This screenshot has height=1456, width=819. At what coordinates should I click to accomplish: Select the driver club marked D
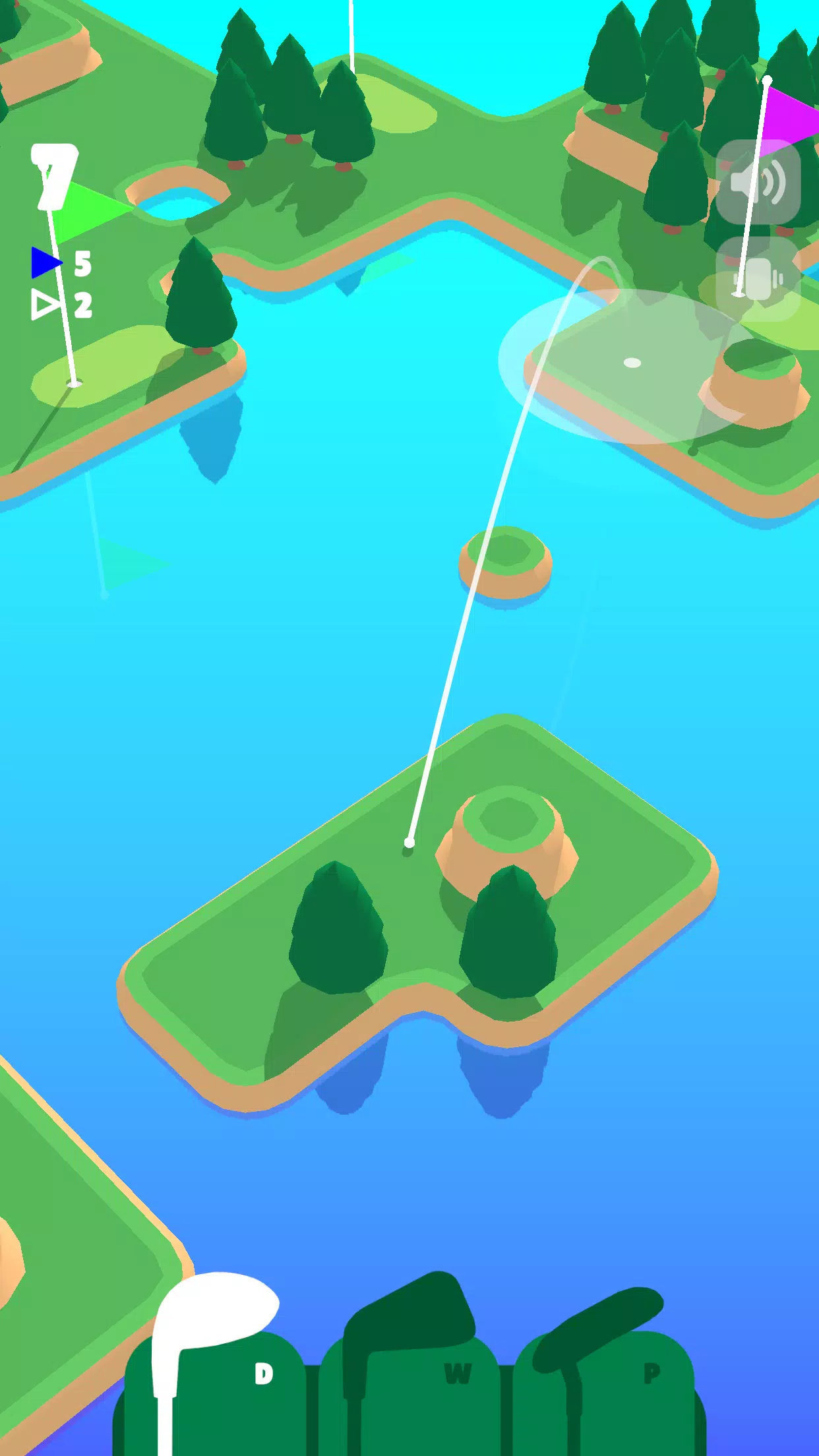214,1372
